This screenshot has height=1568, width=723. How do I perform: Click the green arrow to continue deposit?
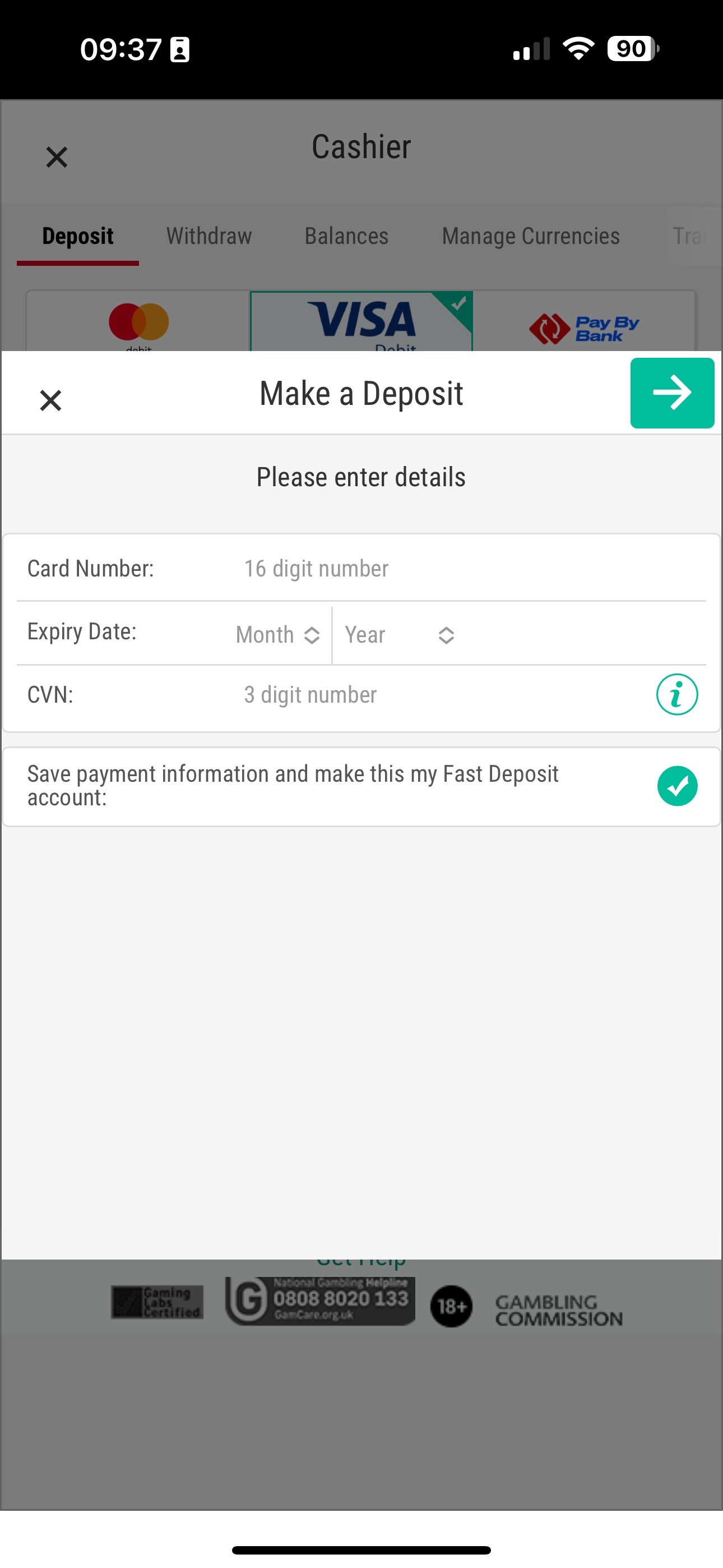(x=672, y=392)
